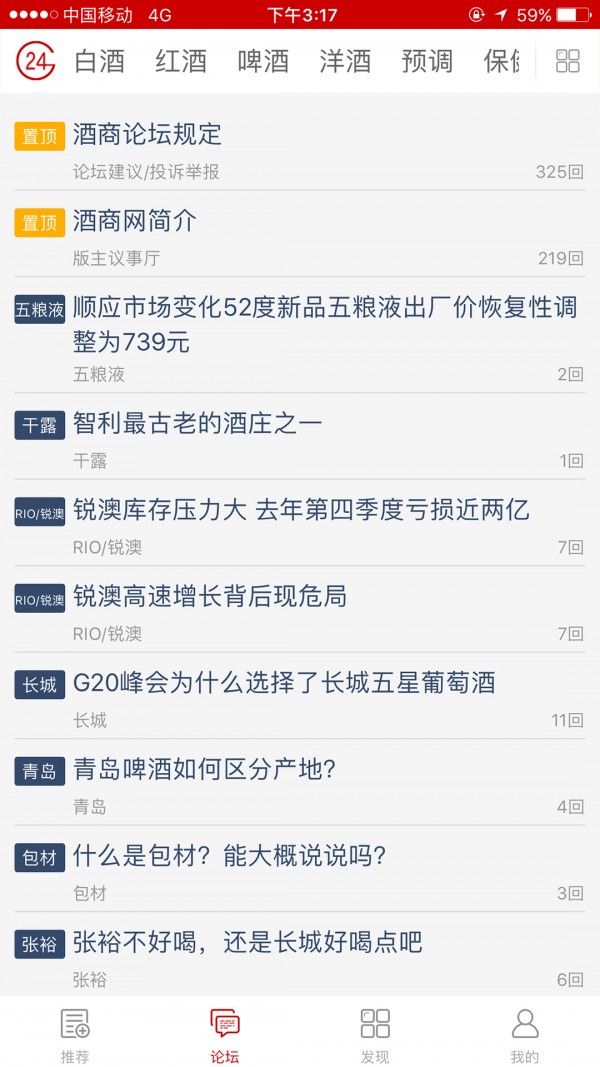Open the post 青岛啤酒如何区分产地
Image resolution: width=600 pixels, height=1067 pixels.
coord(204,770)
